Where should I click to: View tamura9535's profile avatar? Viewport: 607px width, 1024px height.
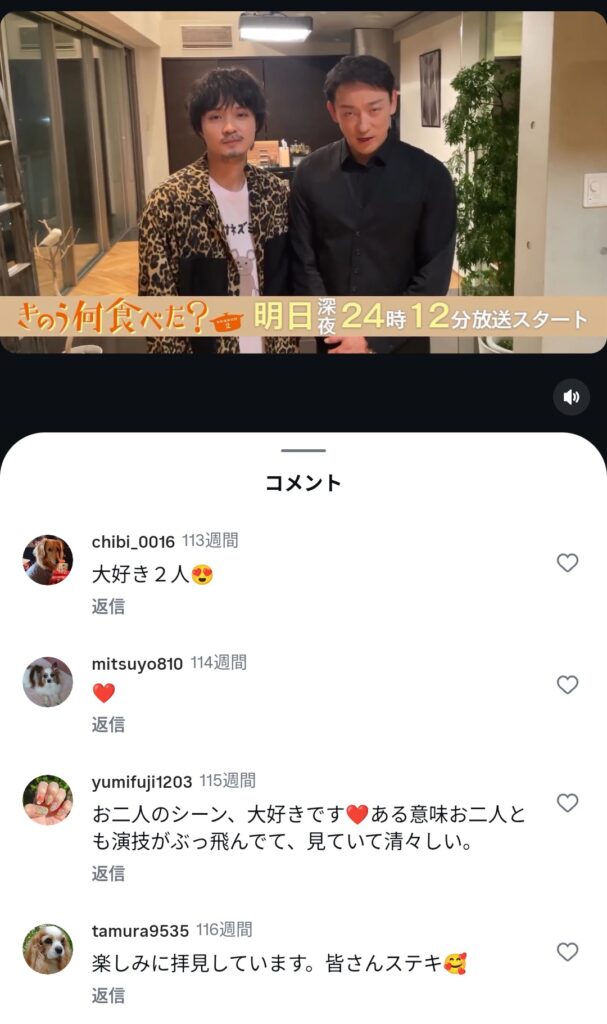48,949
